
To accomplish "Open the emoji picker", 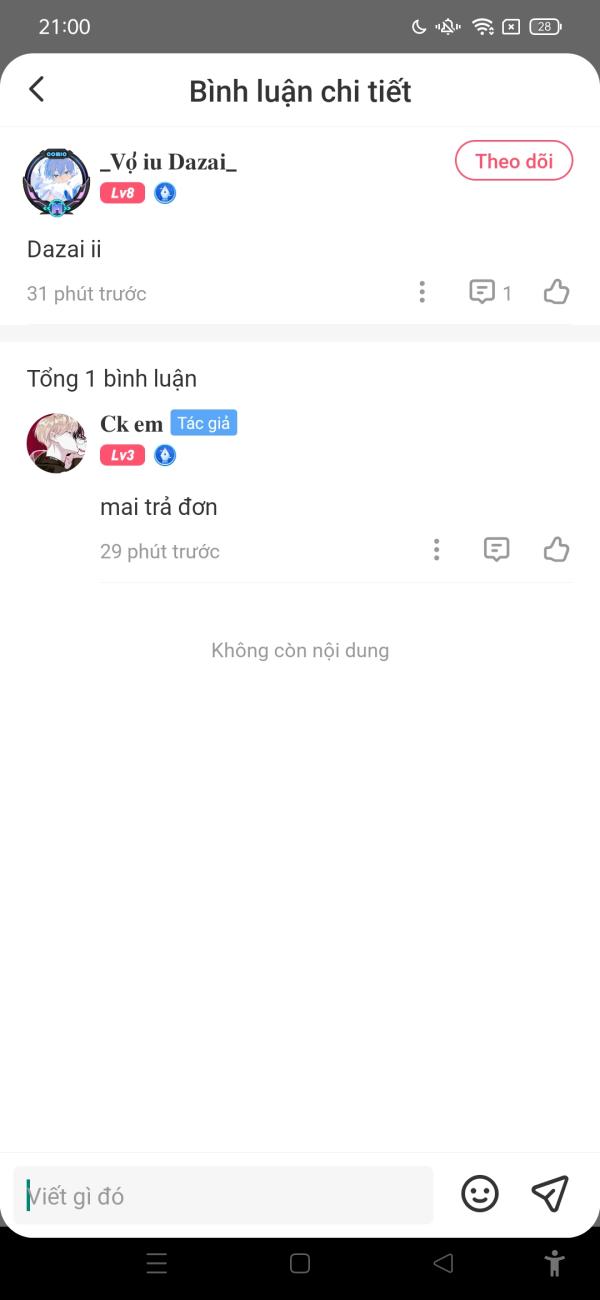I will tap(480, 1194).
